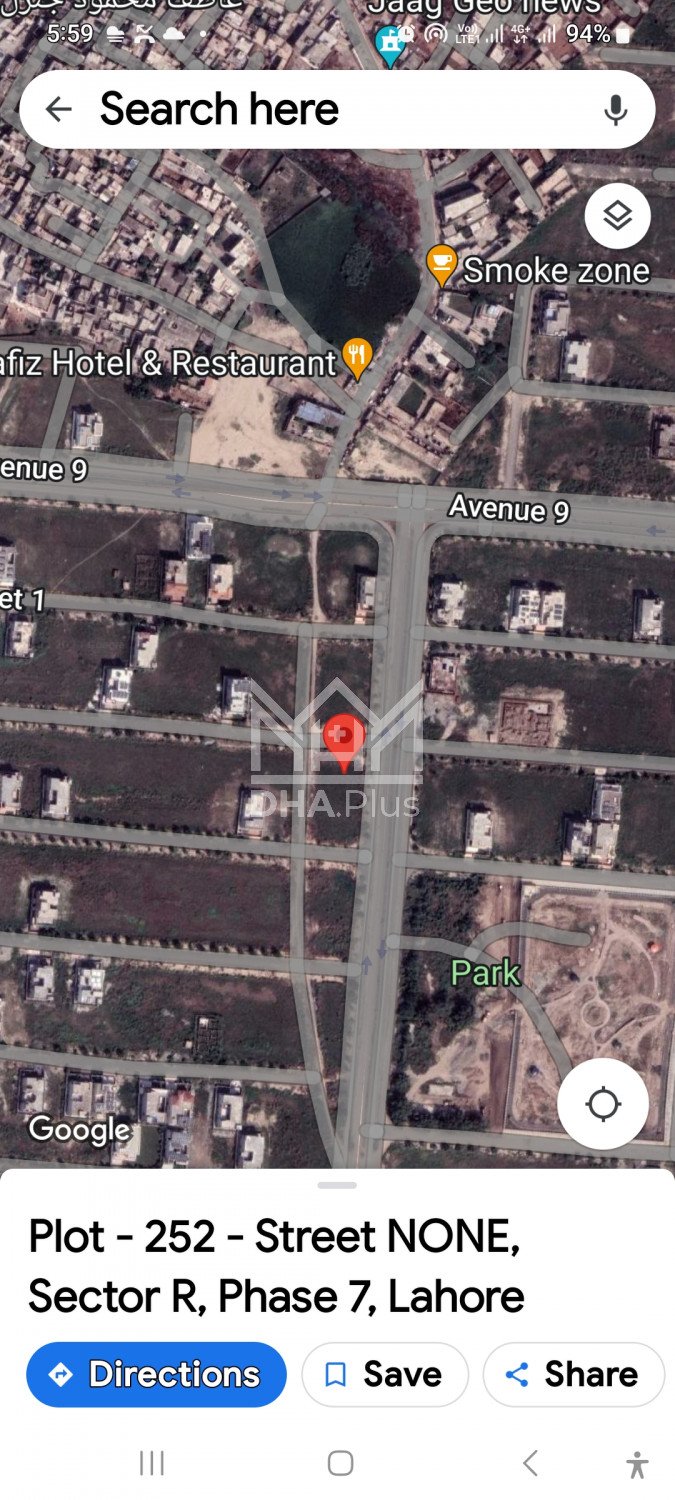675x1500 pixels.
Task: Expand the place details sheet handle
Action: (x=337, y=1185)
